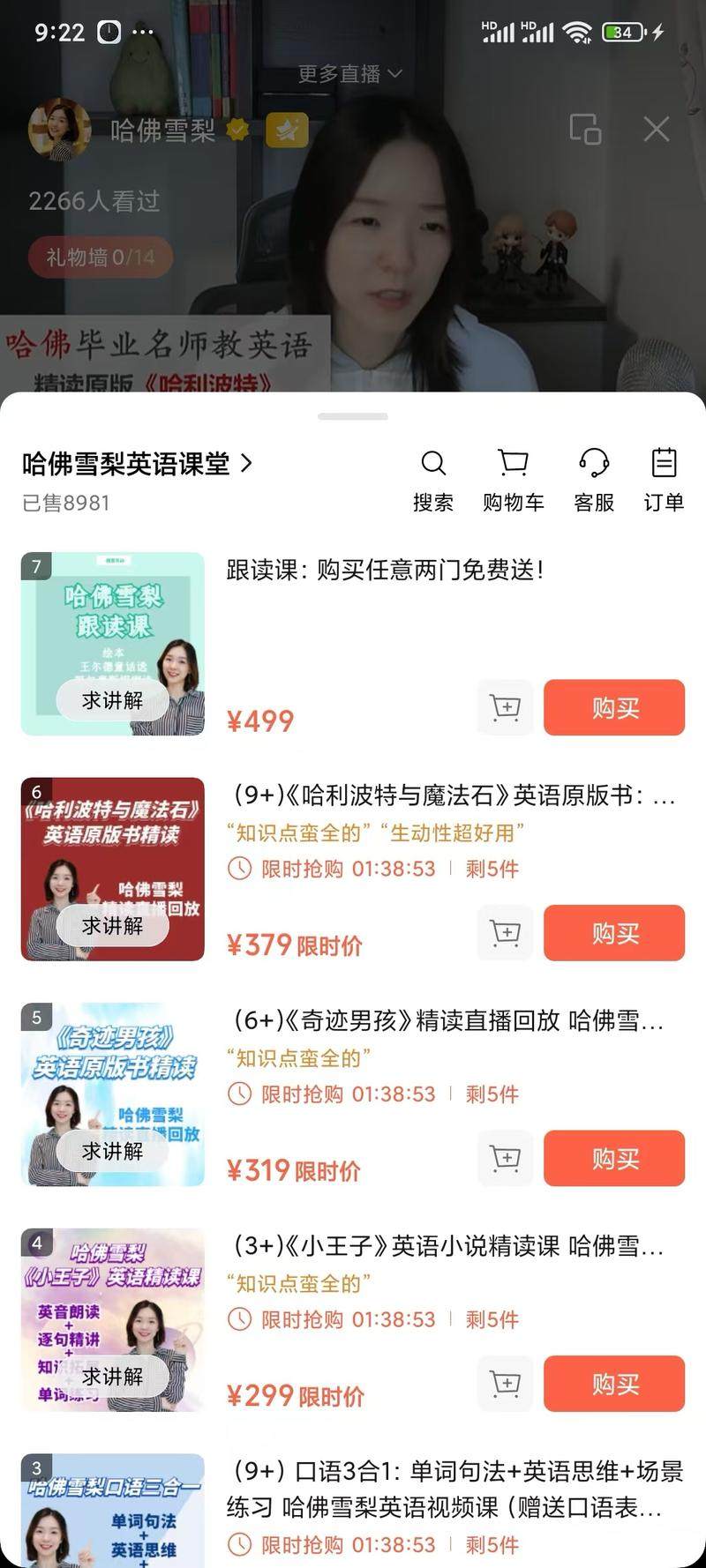The height and width of the screenshot is (1568, 706).
Task: Open the 购物车 shopping cart
Action: [513, 481]
